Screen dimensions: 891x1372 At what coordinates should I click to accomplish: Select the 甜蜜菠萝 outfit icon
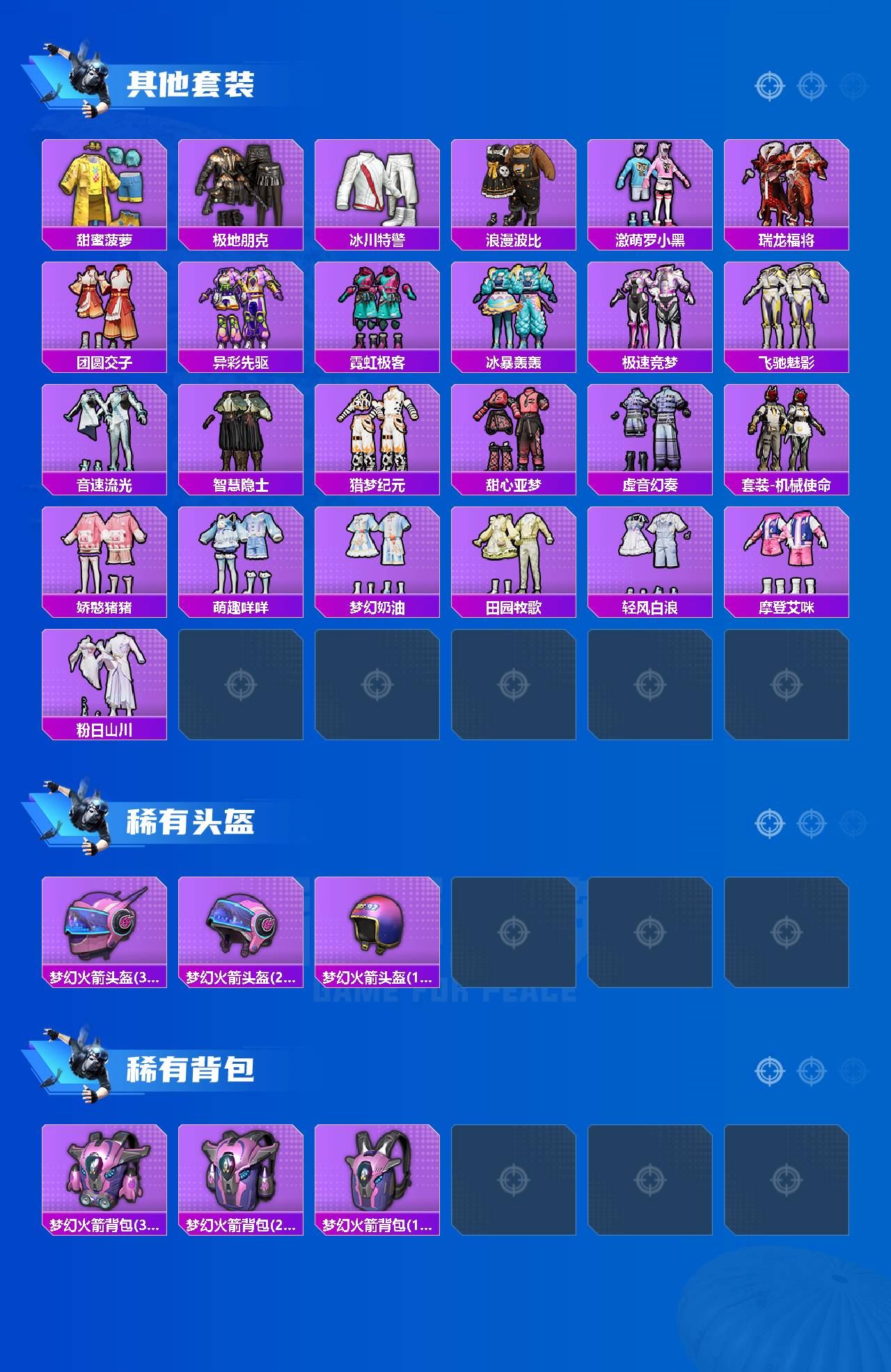click(x=103, y=184)
